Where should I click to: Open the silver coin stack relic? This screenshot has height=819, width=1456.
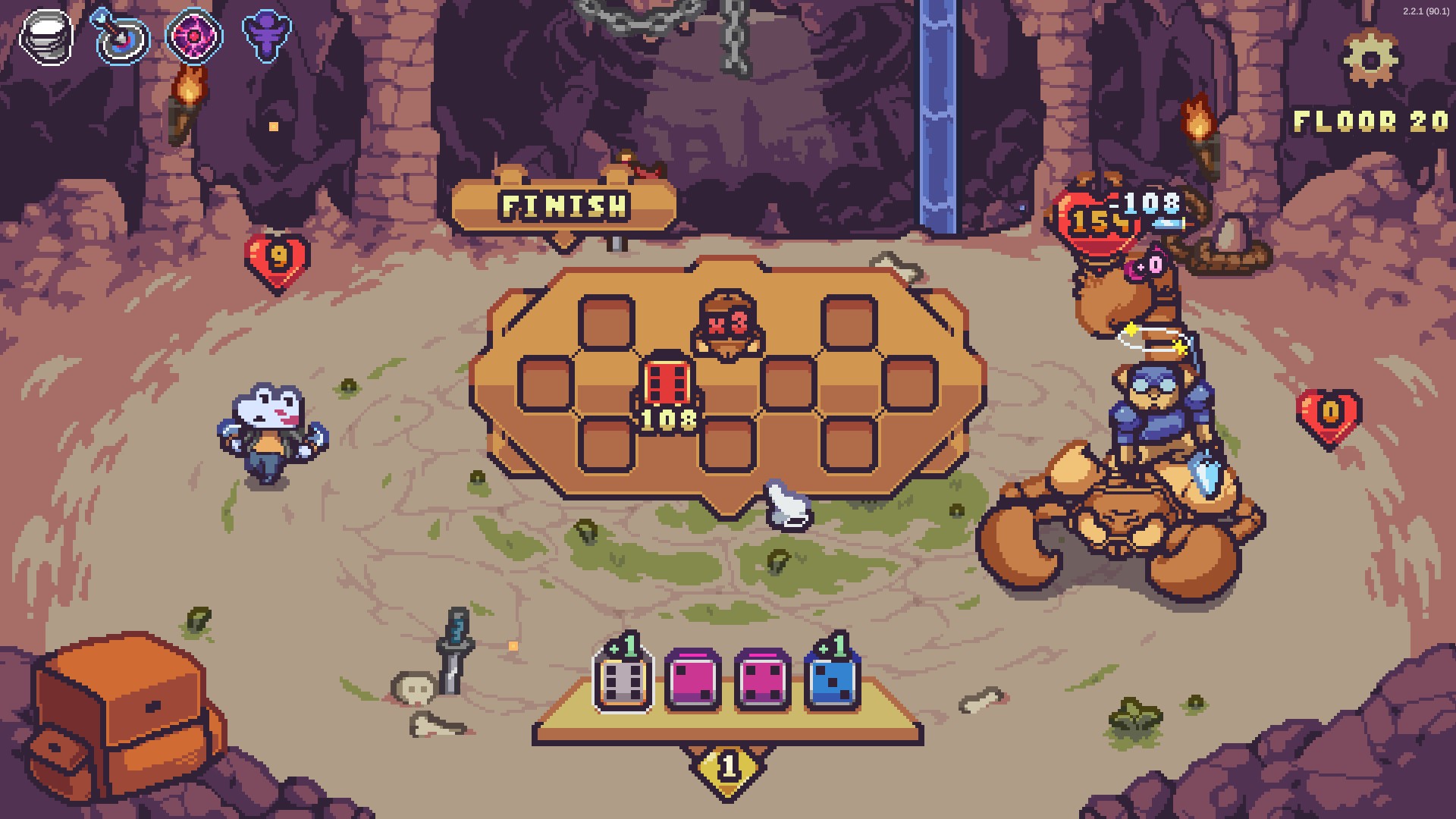46,36
